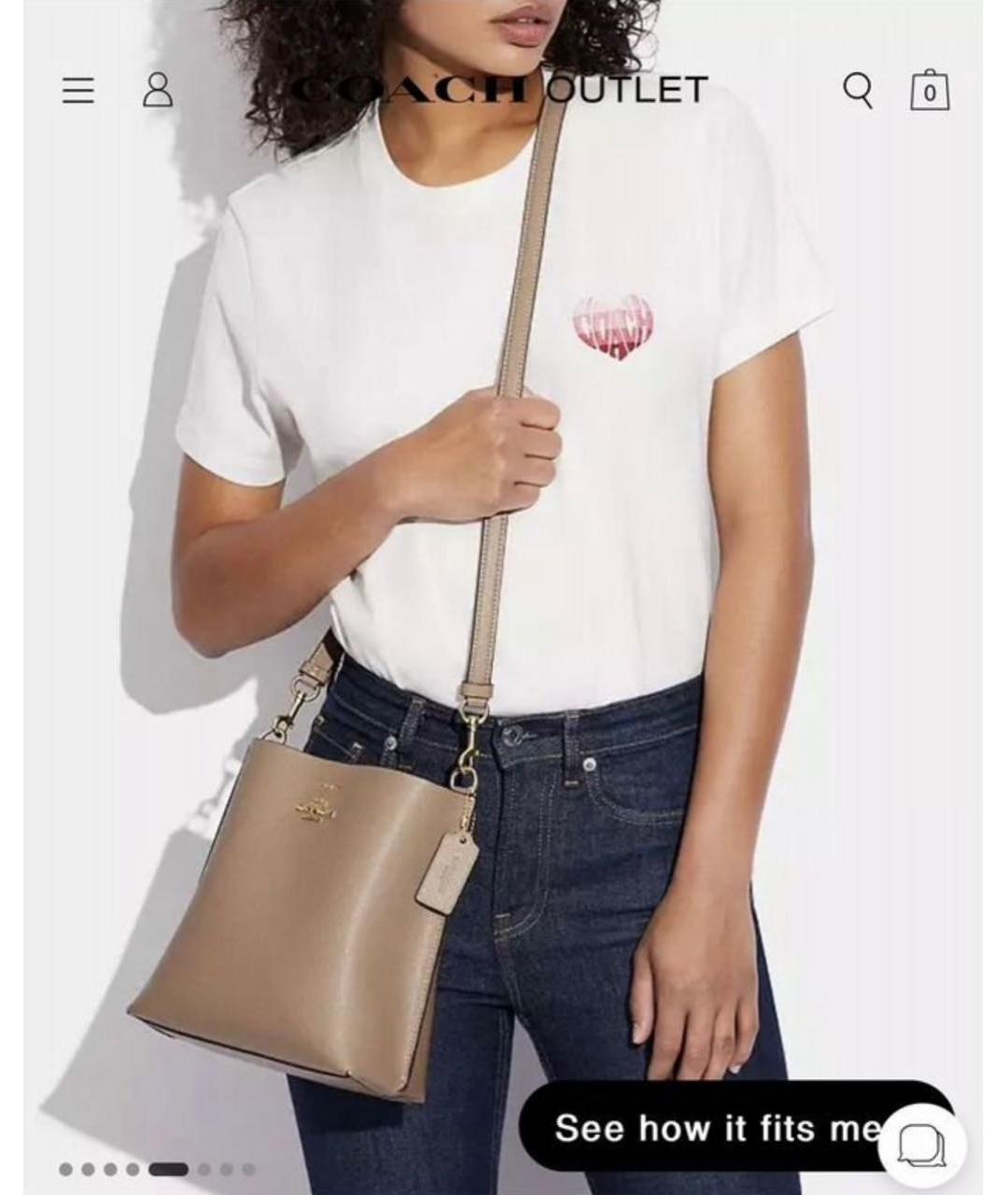This screenshot has width=1008, height=1195.
Task: Open the account profile icon
Action: (158, 90)
